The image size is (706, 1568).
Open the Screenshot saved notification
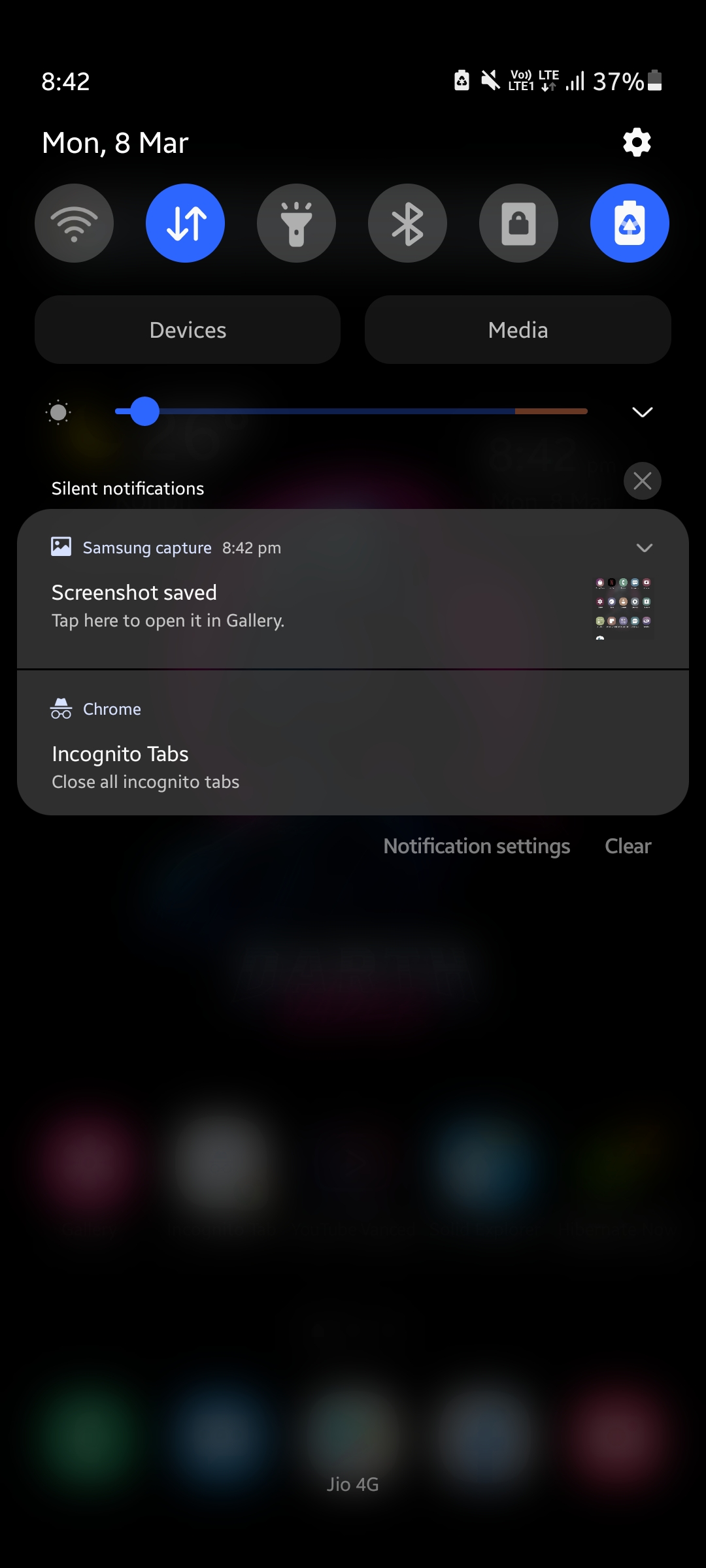261,606
